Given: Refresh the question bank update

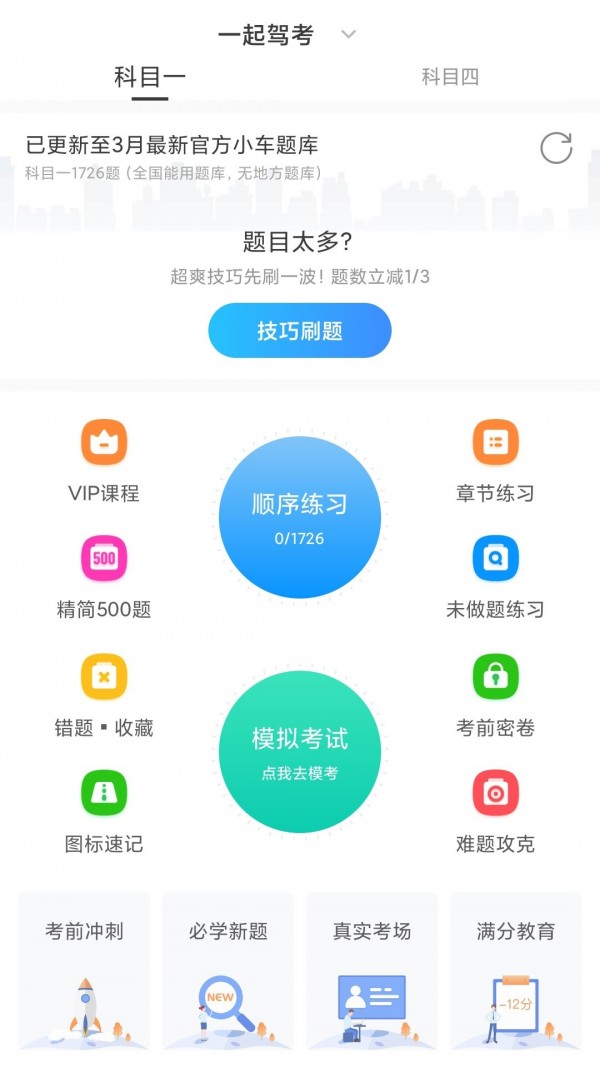Looking at the screenshot, I should pos(556,148).
